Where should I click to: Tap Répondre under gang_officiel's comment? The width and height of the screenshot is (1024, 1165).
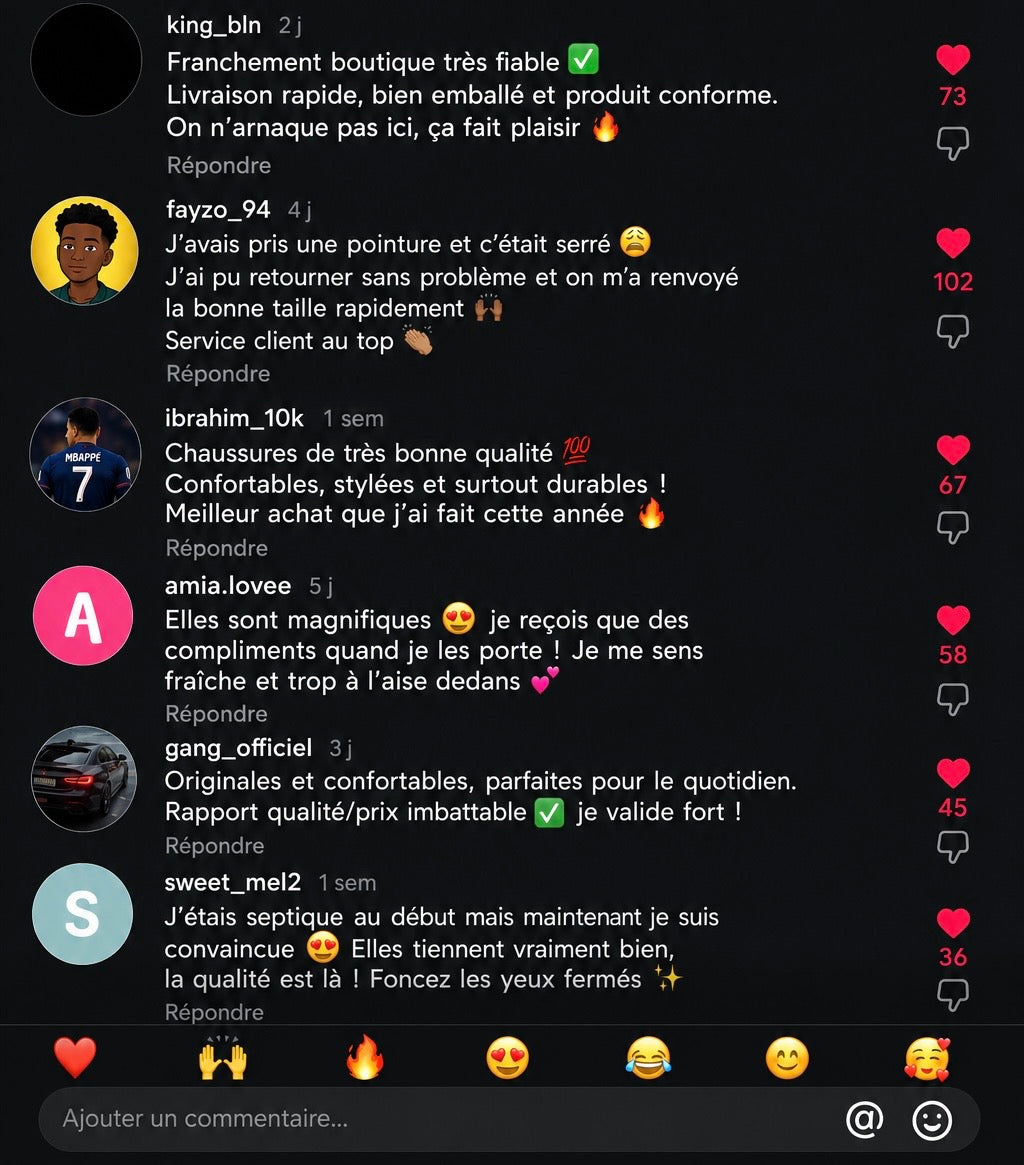[215, 846]
